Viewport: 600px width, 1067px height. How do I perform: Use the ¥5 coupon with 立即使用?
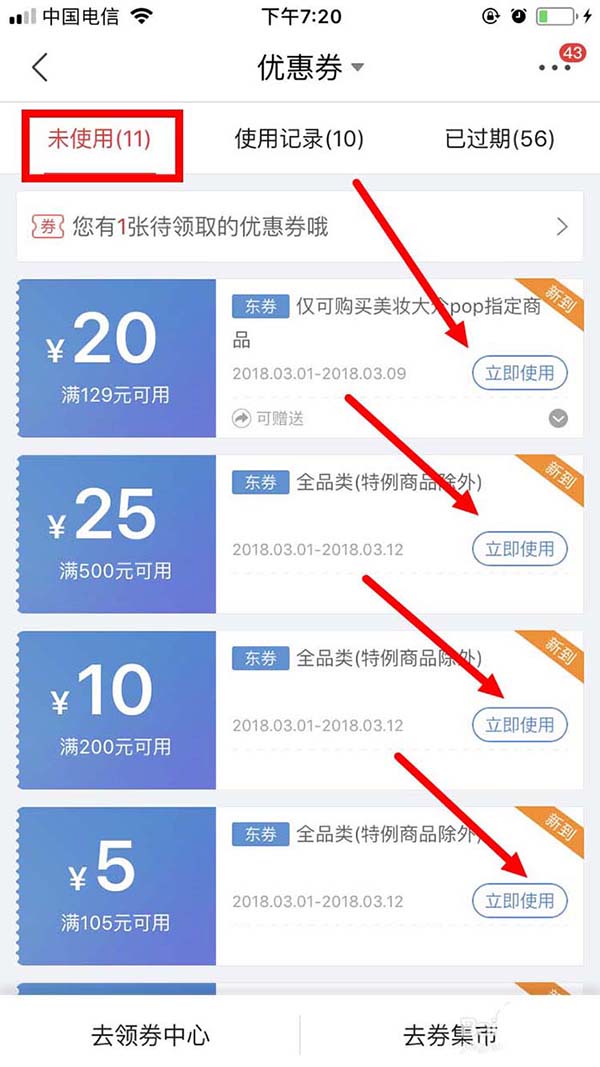(x=519, y=900)
